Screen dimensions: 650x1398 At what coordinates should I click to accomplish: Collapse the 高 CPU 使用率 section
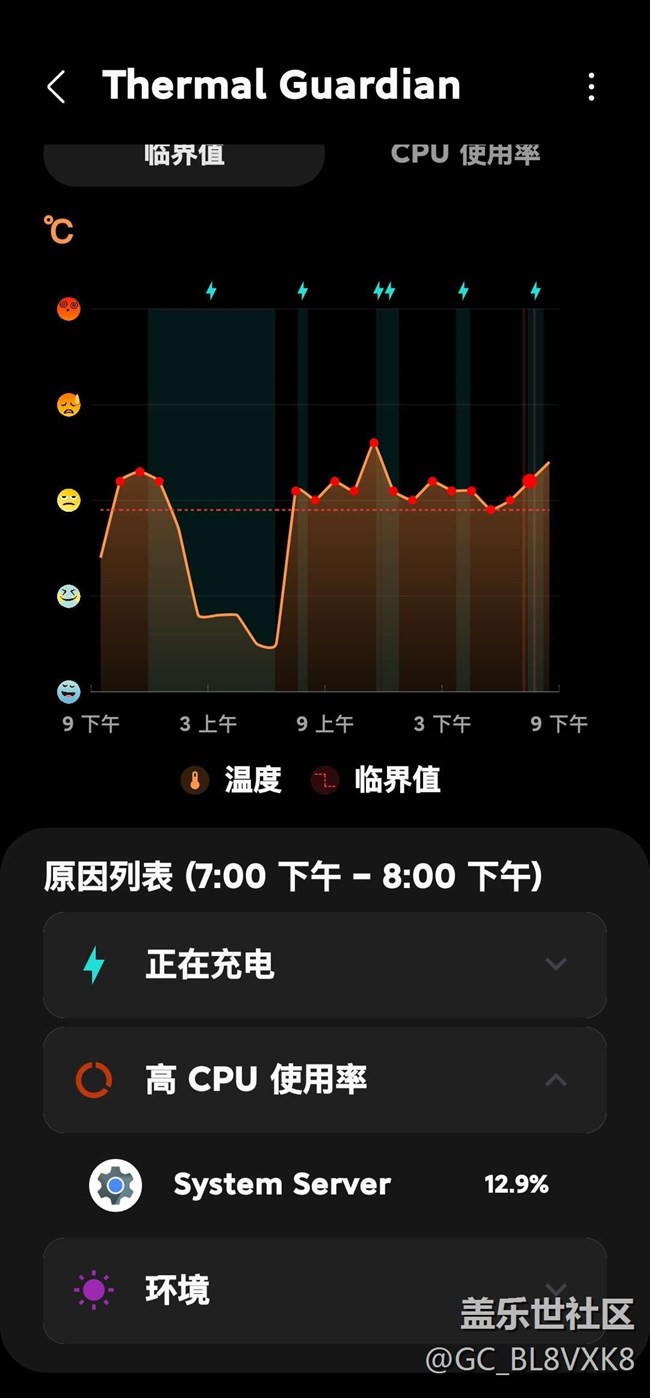tap(324, 1080)
